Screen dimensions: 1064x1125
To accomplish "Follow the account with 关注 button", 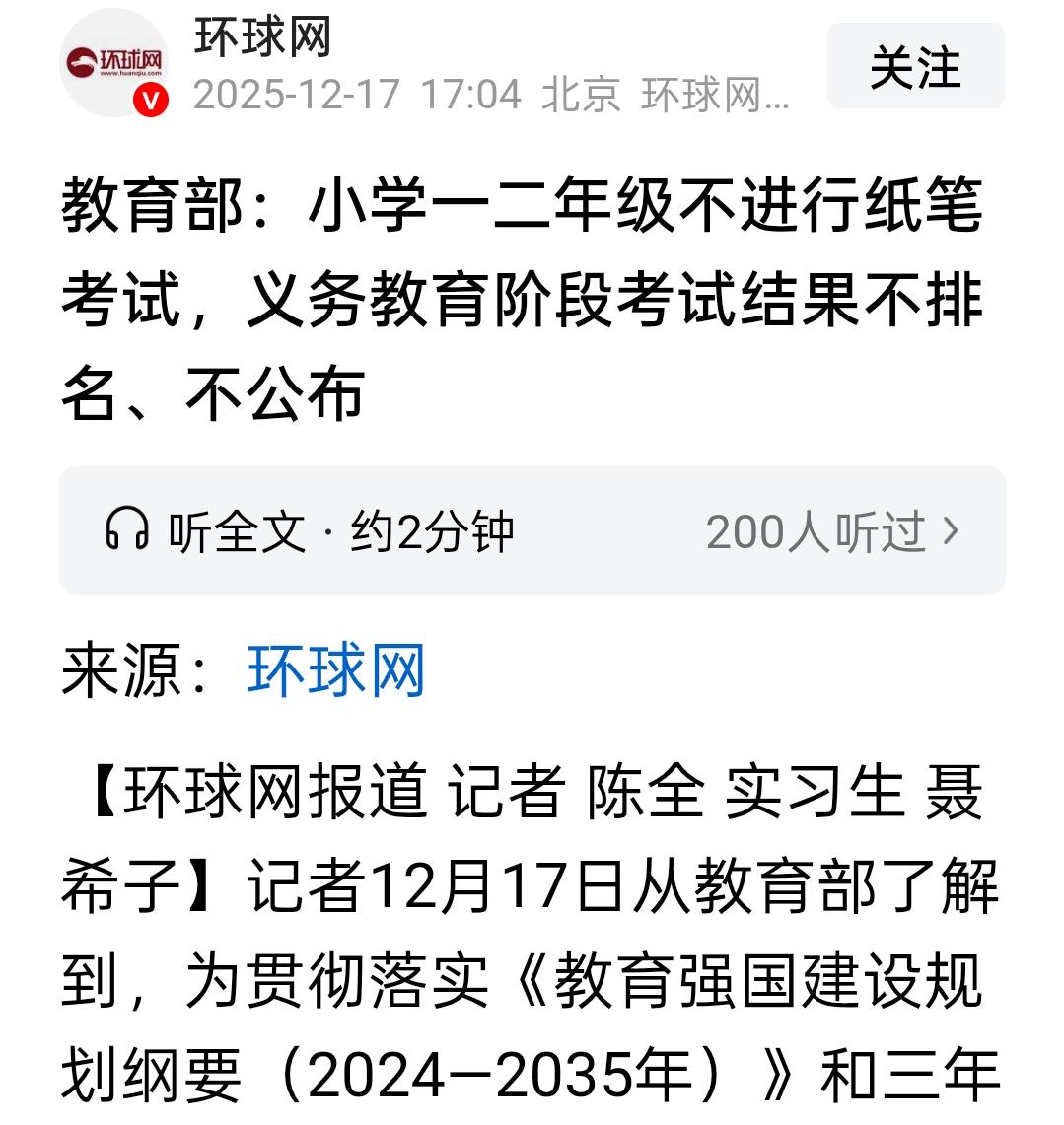I will pyautogui.click(x=915, y=67).
